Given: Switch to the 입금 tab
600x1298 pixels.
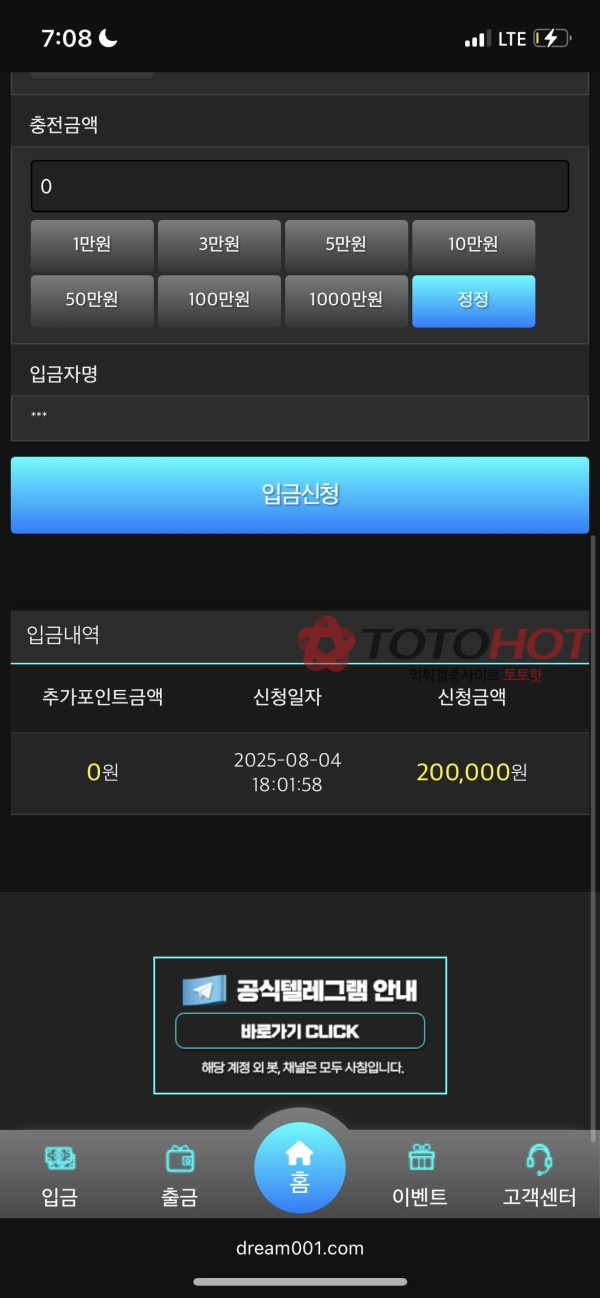Looking at the screenshot, I should (x=60, y=1176).
